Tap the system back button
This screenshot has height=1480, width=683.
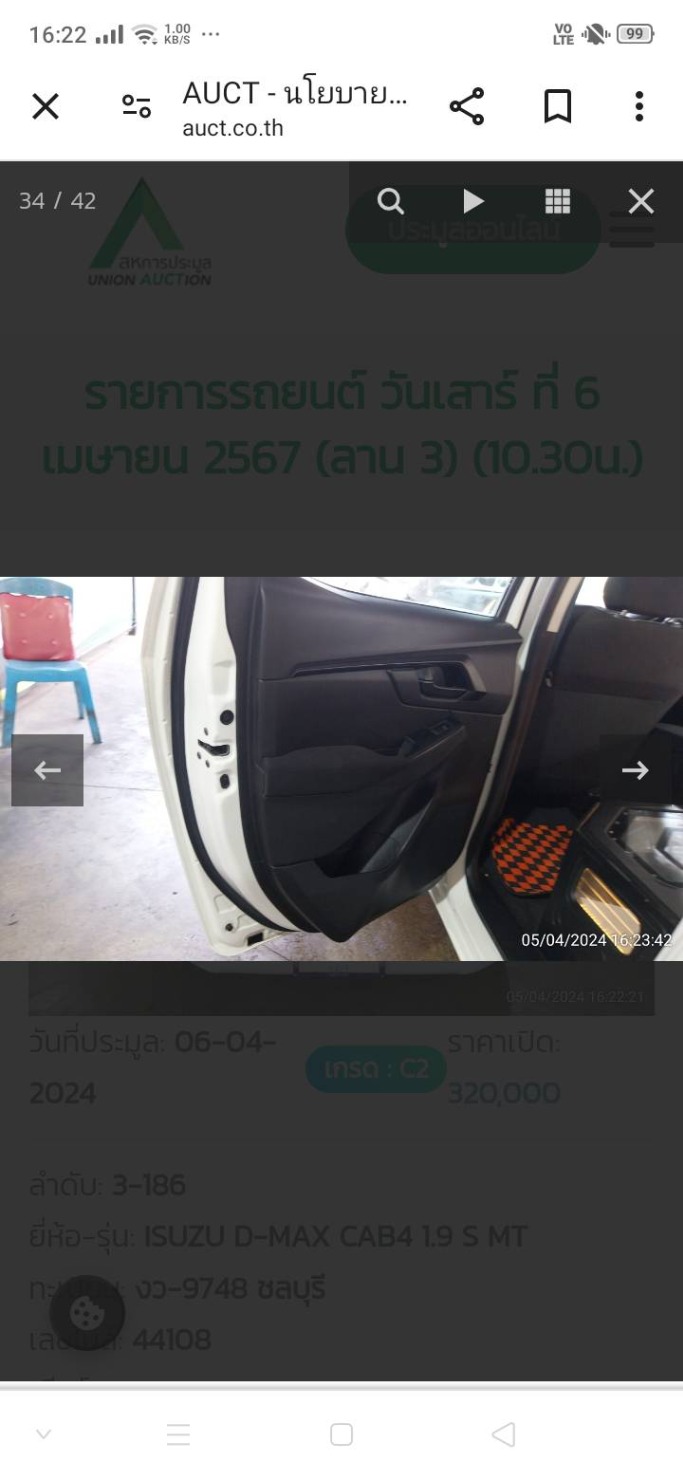[x=504, y=1434]
